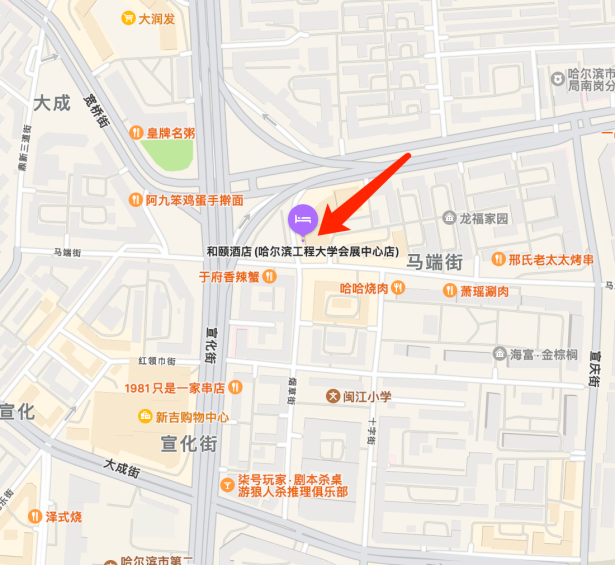The height and width of the screenshot is (565, 616).
Task: Tap the 1981只是一家串店 restaurant marker
Action: (236, 387)
